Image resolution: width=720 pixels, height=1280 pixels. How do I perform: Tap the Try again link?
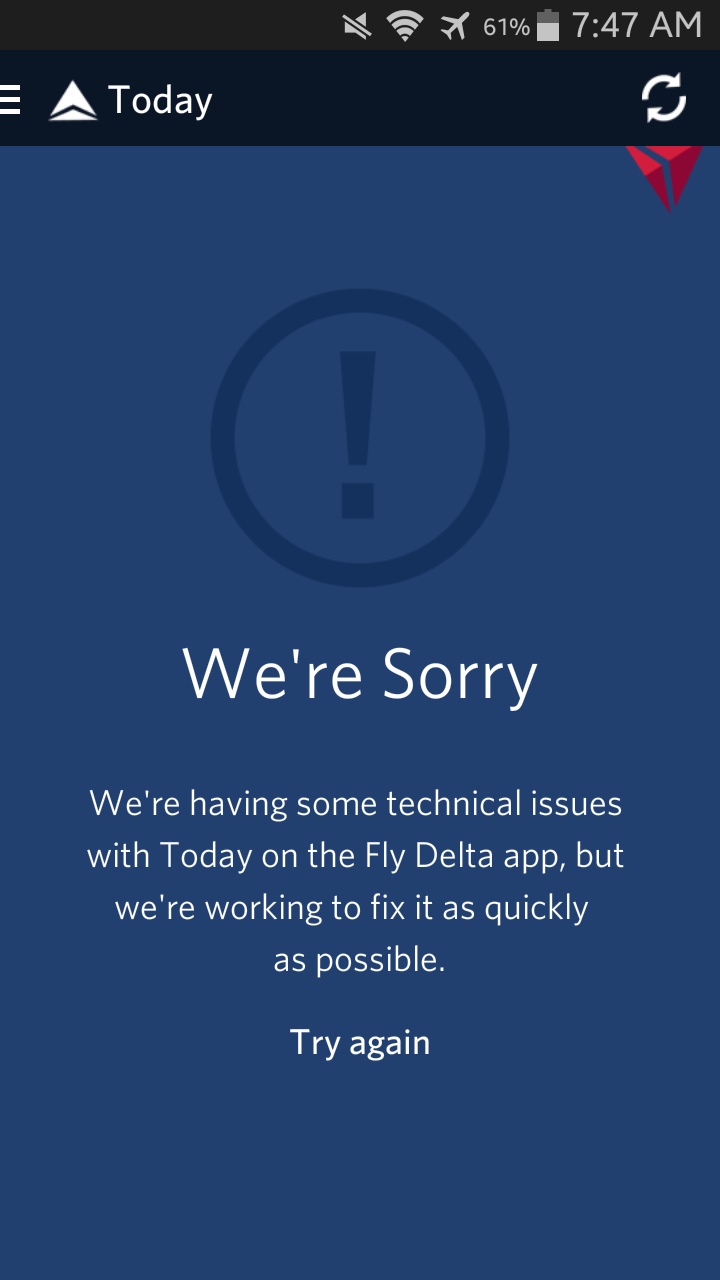click(x=360, y=1042)
